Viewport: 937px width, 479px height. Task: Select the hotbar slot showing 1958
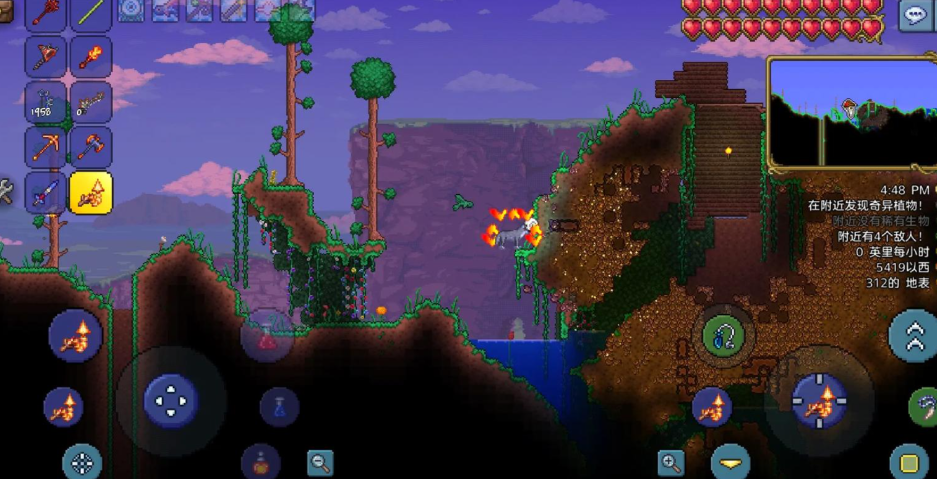click(x=46, y=103)
